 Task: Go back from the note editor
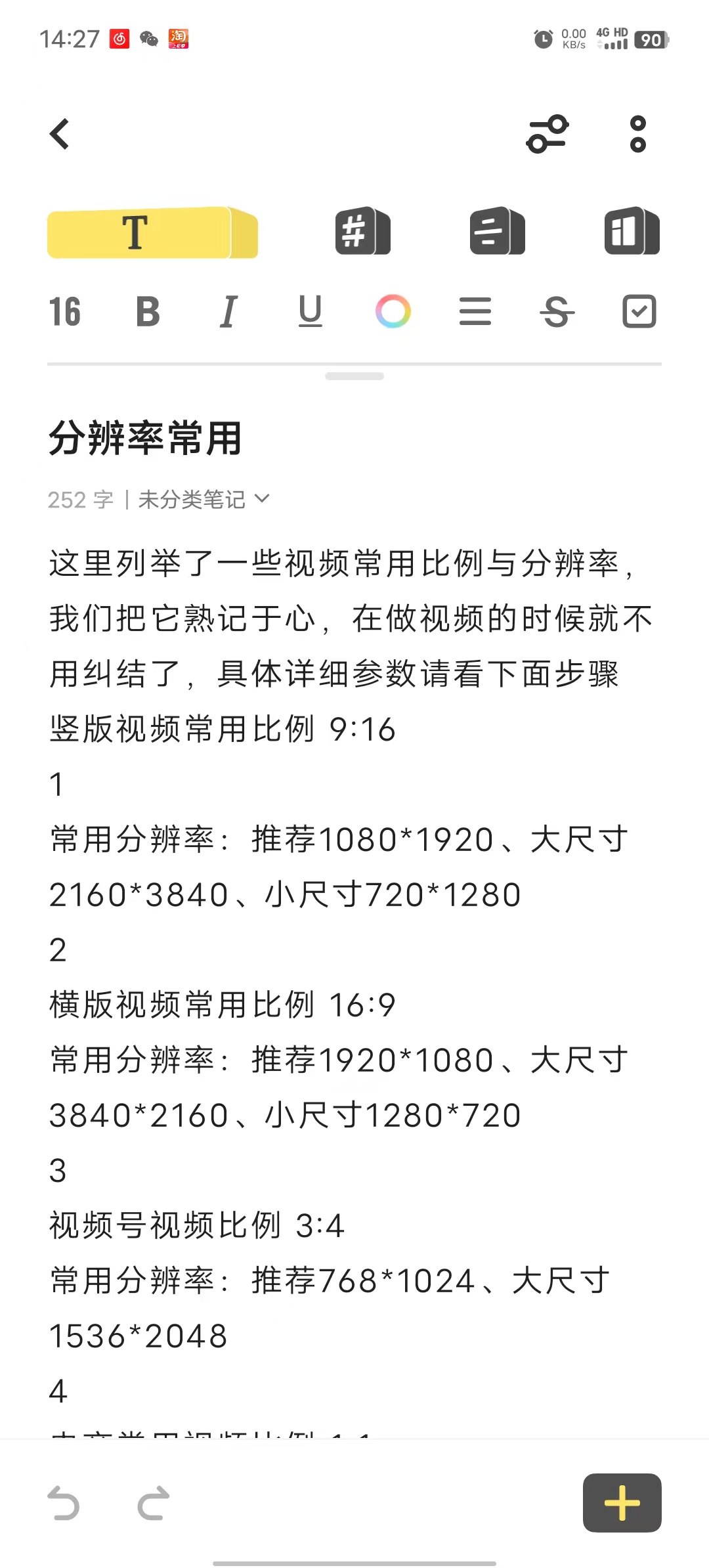point(60,134)
